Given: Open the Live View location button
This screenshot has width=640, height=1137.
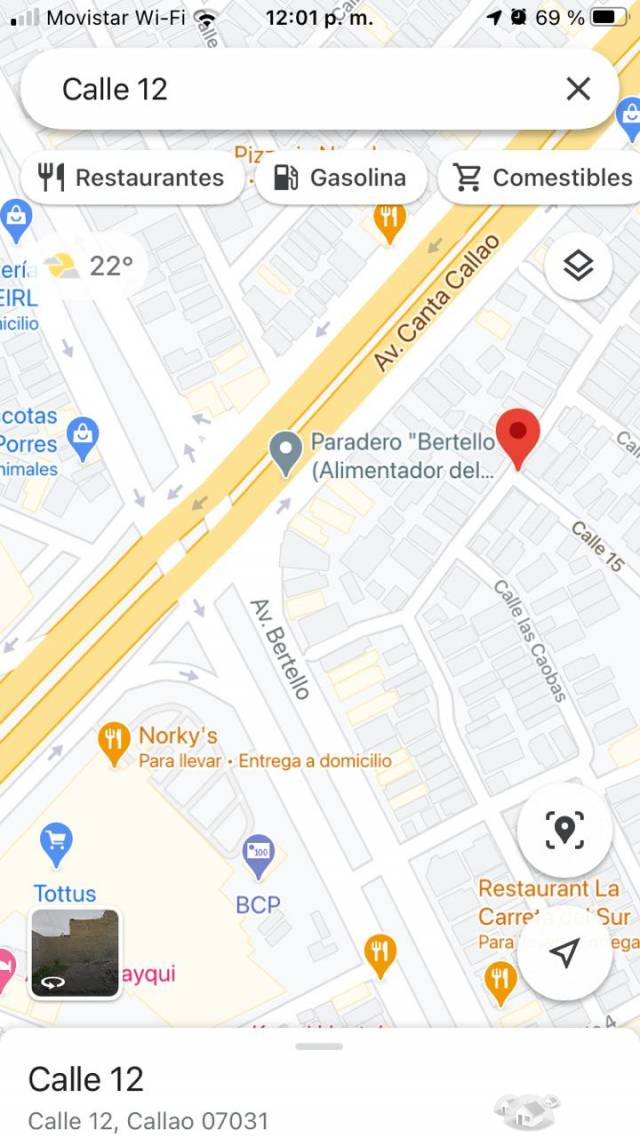Looking at the screenshot, I should (x=564, y=830).
